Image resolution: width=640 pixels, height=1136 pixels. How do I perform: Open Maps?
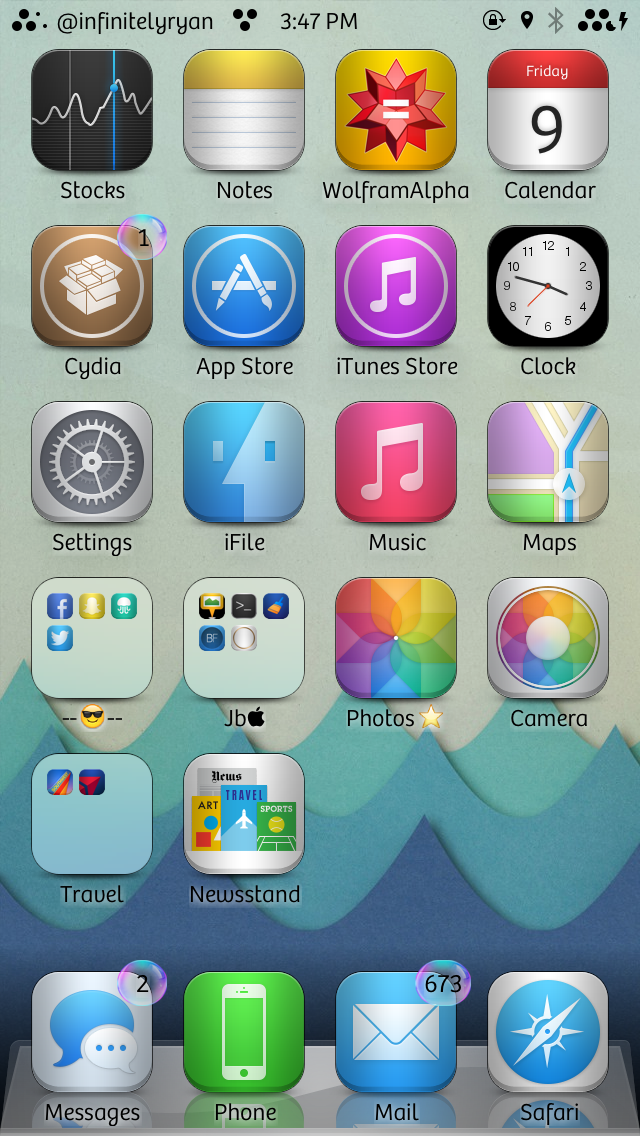coord(548,462)
